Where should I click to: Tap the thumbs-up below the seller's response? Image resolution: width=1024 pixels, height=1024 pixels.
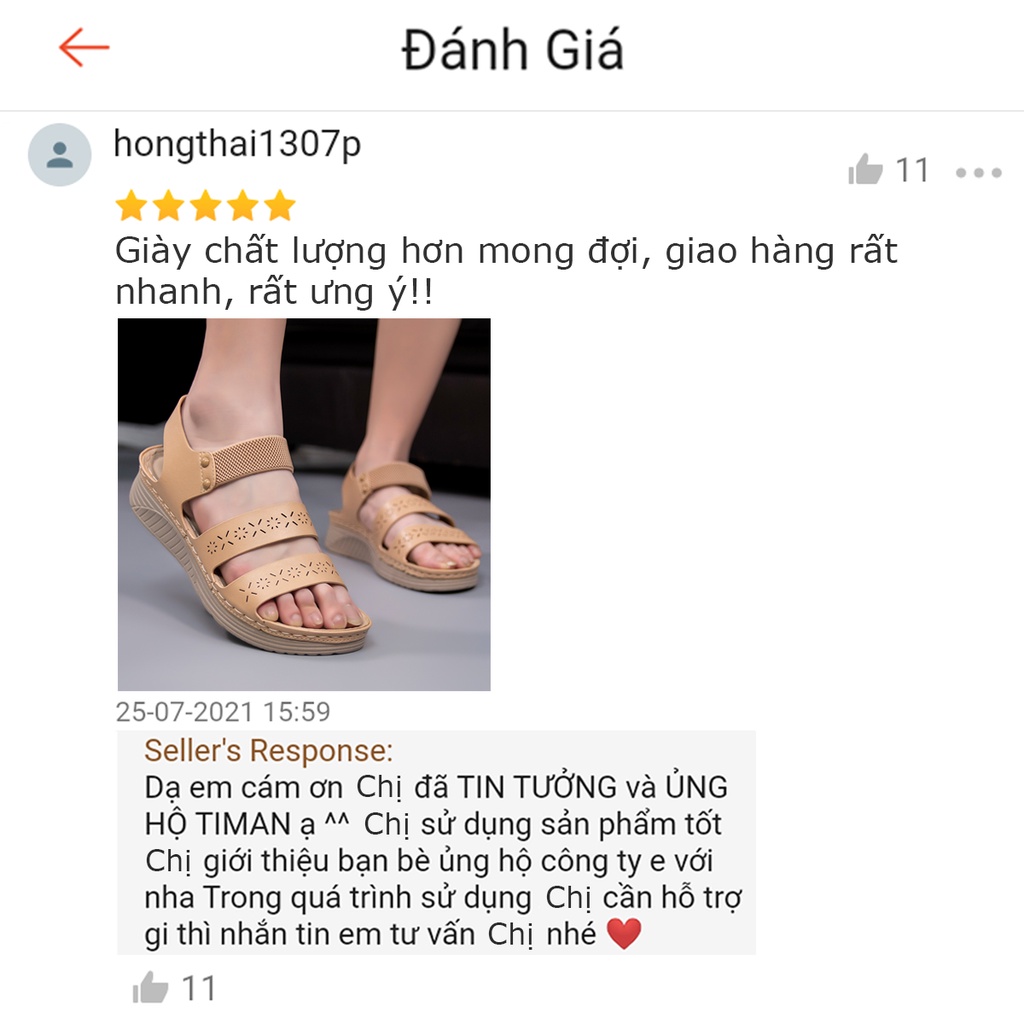click(151, 988)
